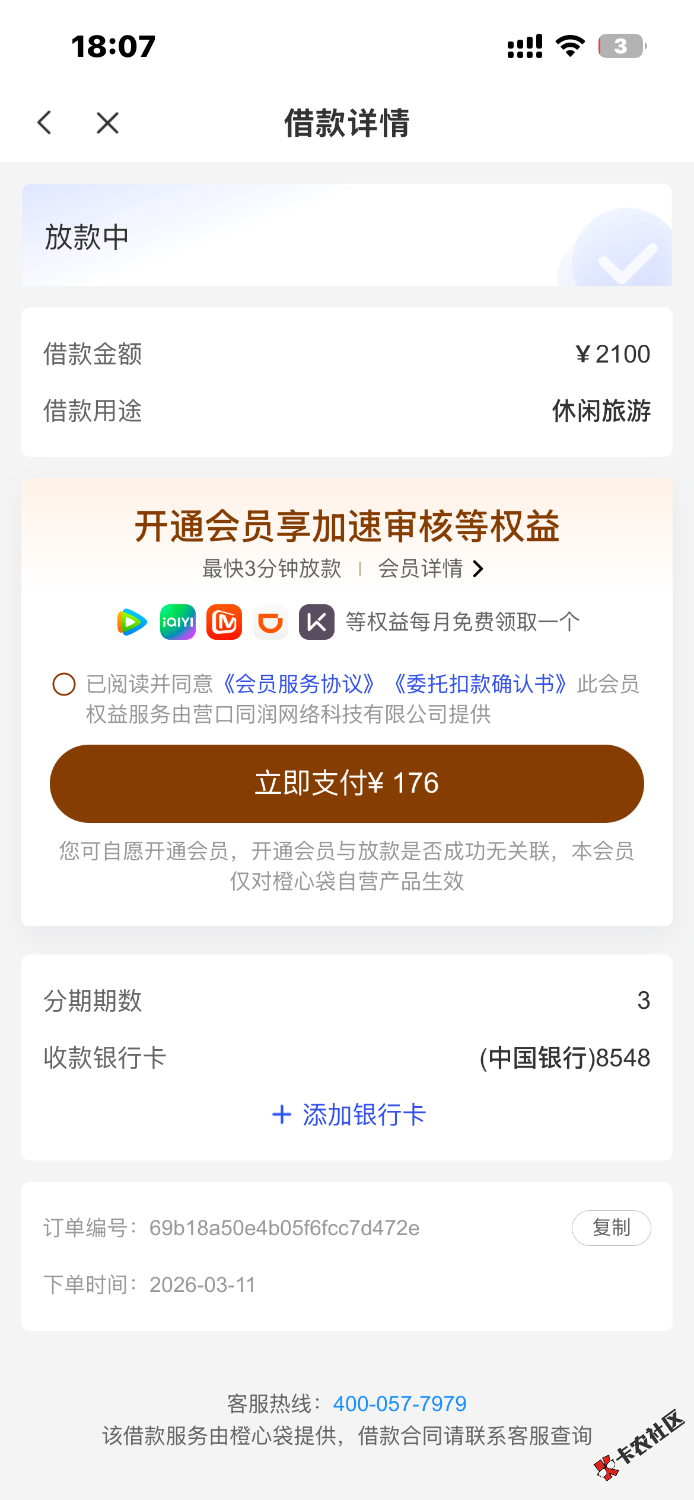Open 会员详情 for membership benefits
The height and width of the screenshot is (1500, 694).
(x=430, y=569)
